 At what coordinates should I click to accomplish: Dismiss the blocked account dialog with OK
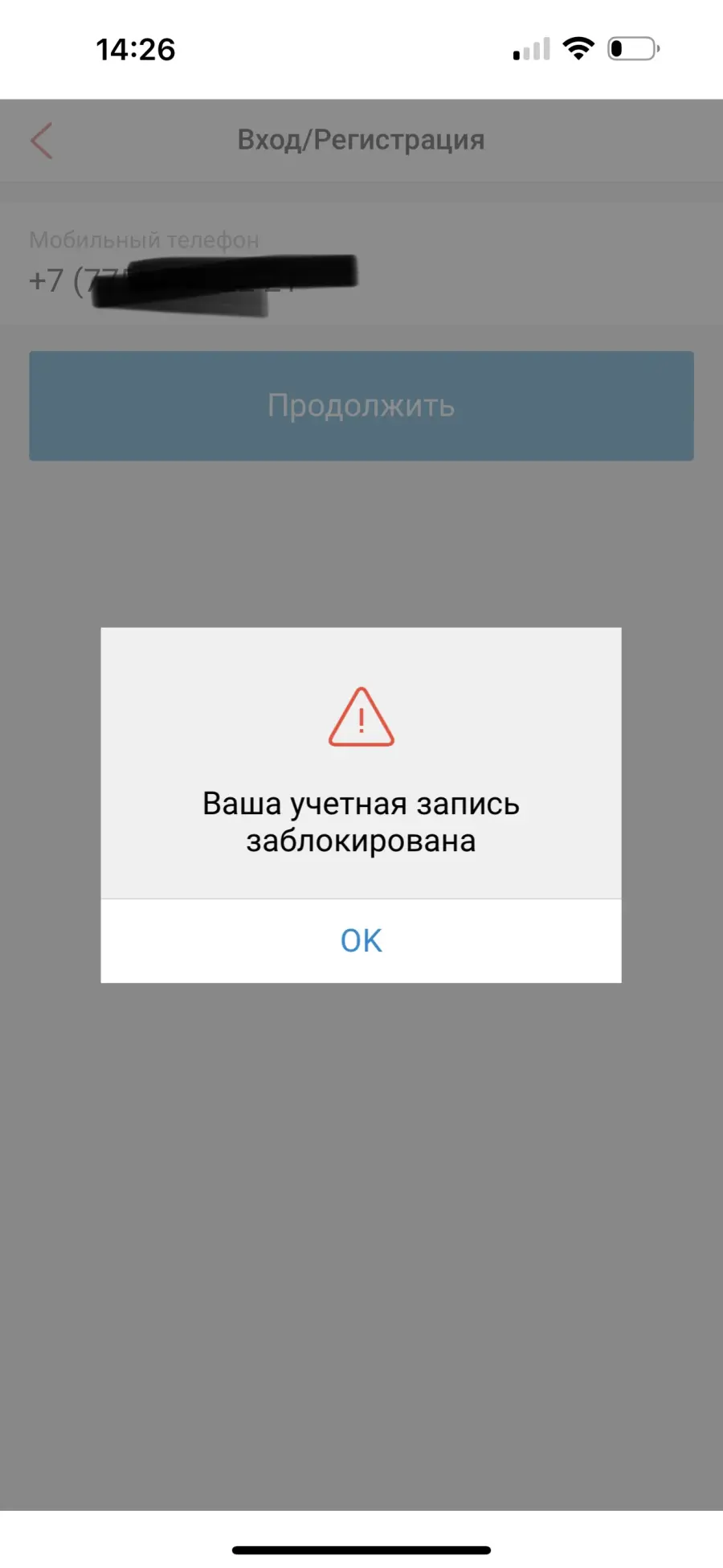[361, 940]
